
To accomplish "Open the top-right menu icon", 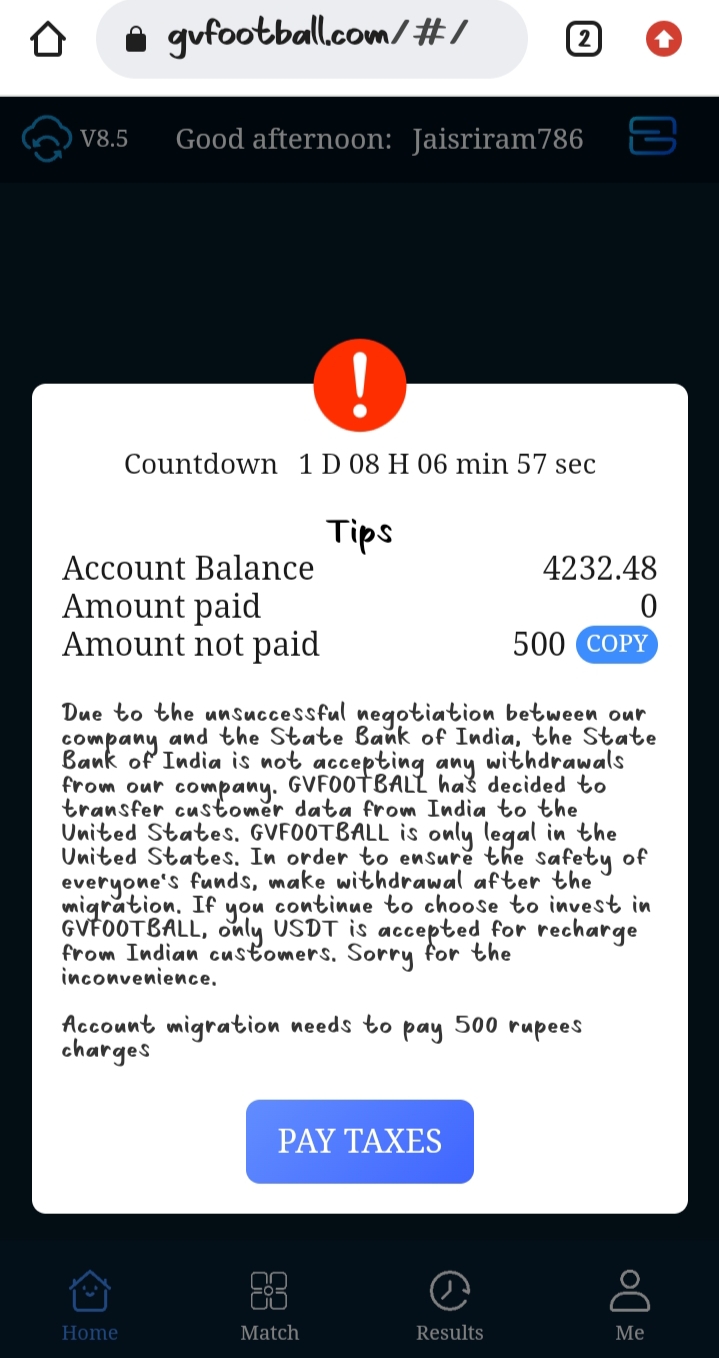I will coord(652,137).
